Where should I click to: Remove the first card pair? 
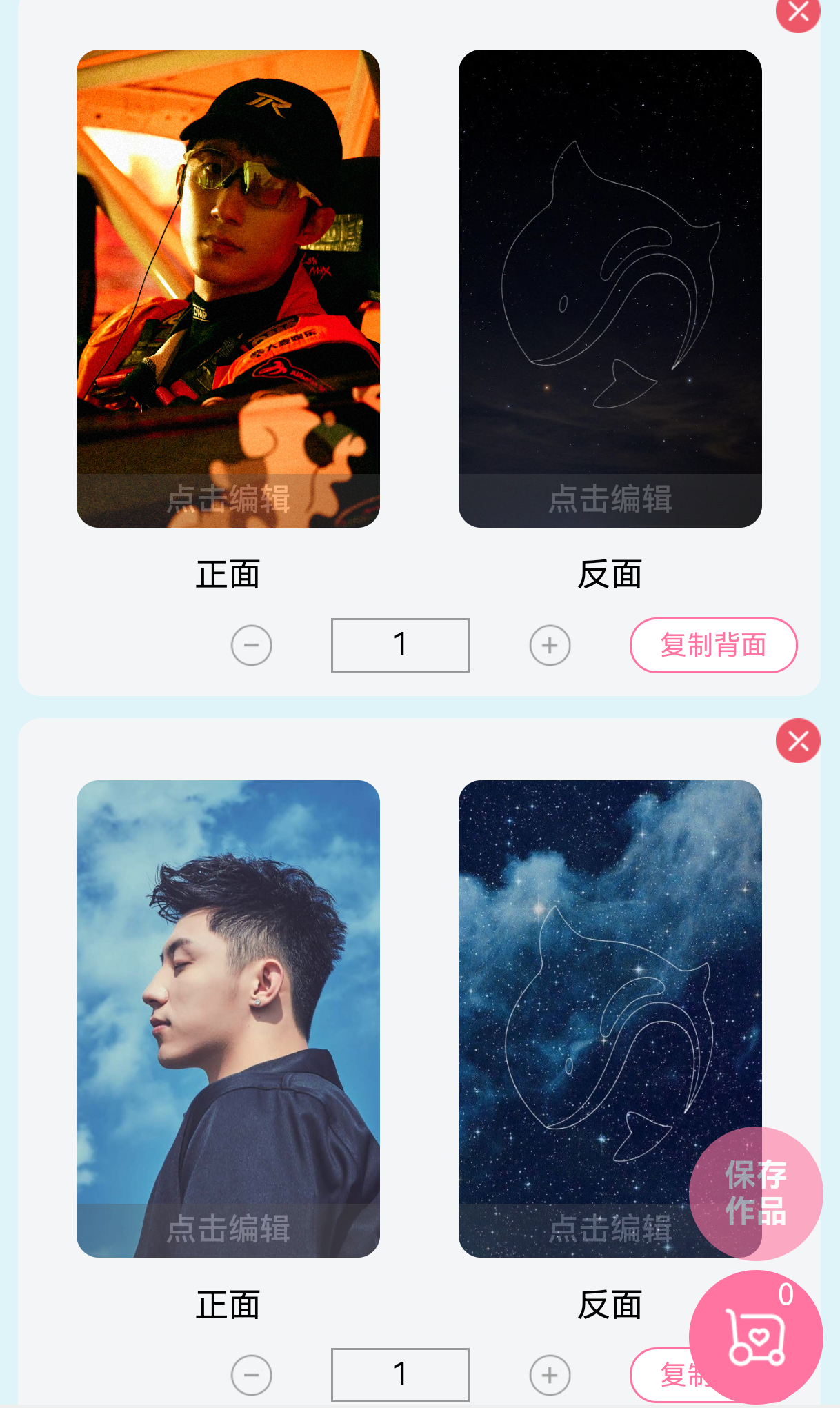tap(797, 12)
